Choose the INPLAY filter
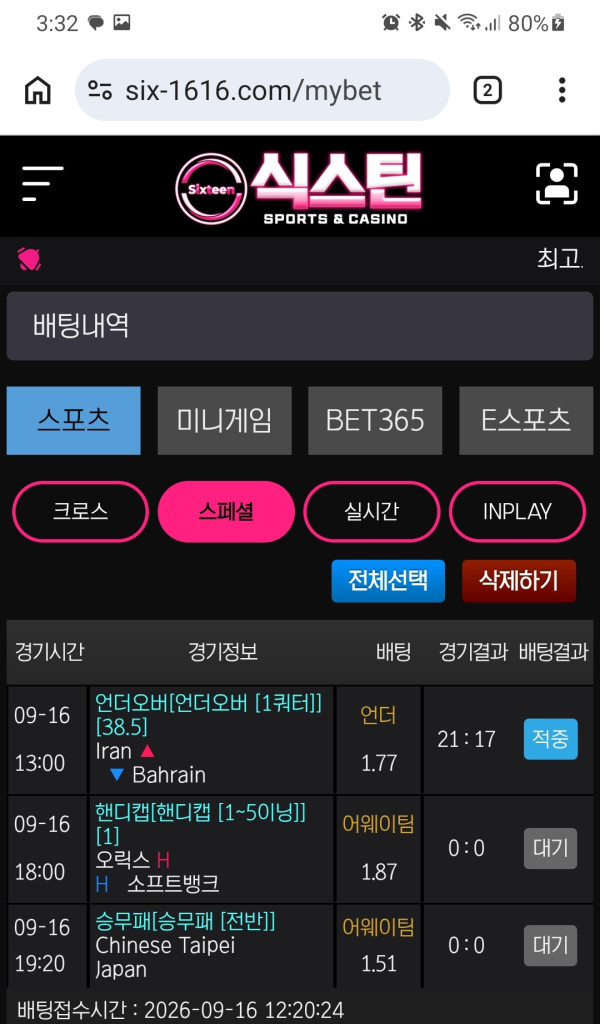Screen dimensions: 600x1024 click(x=517, y=511)
